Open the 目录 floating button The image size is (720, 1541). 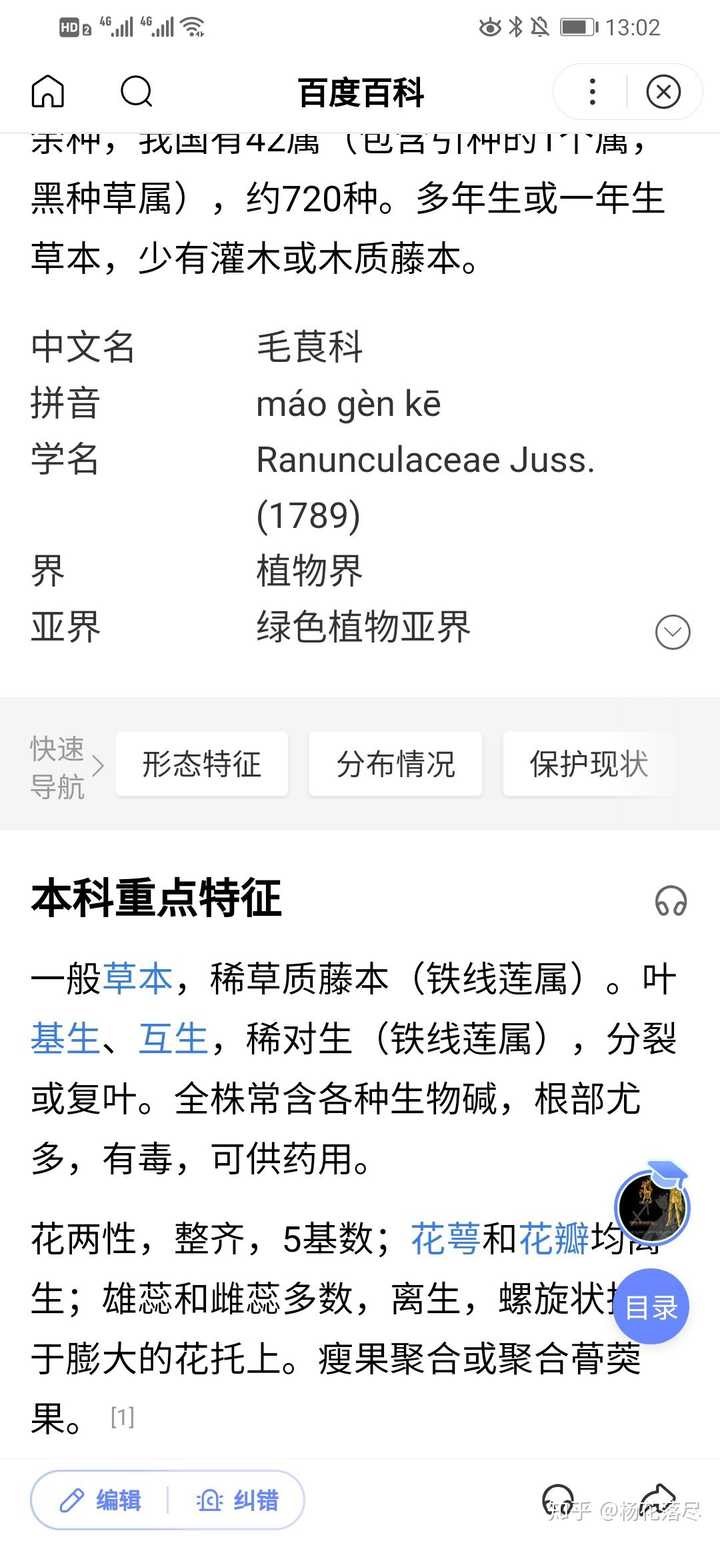pyautogui.click(x=651, y=1307)
